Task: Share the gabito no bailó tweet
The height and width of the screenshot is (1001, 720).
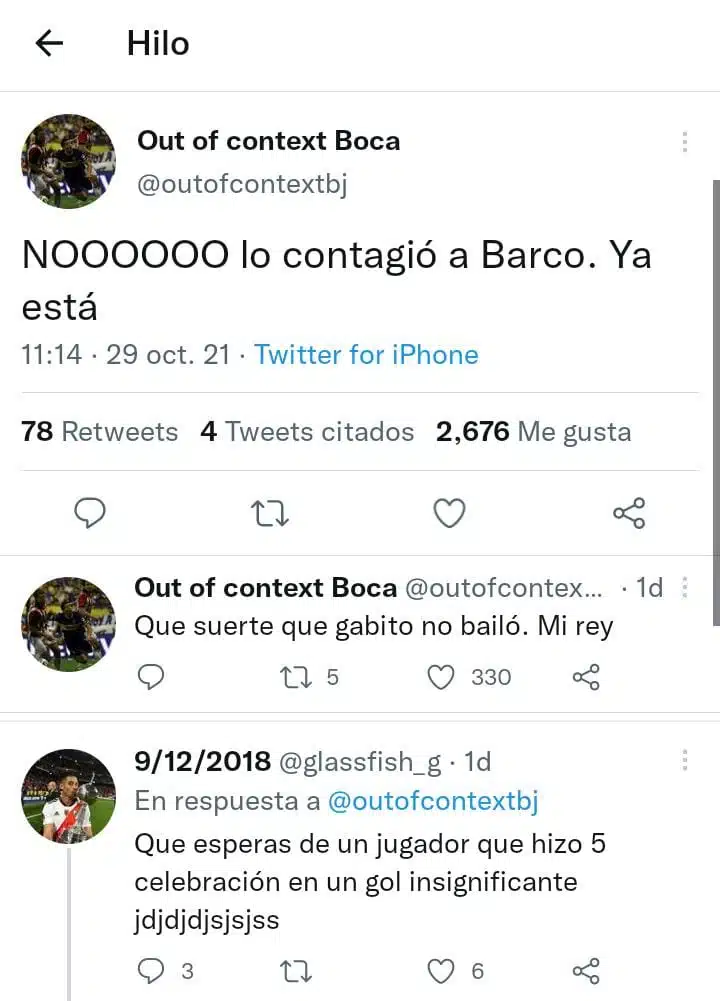Action: pos(586,677)
